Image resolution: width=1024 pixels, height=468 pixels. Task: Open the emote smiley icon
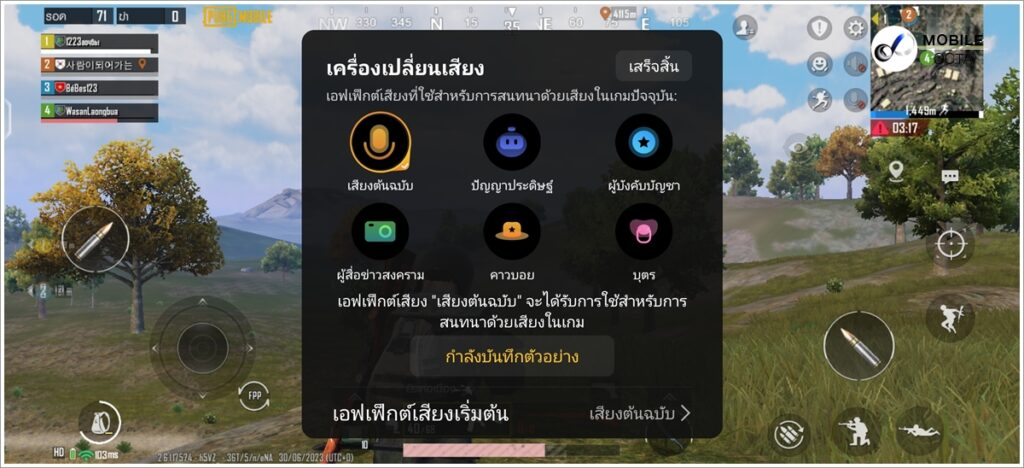820,64
